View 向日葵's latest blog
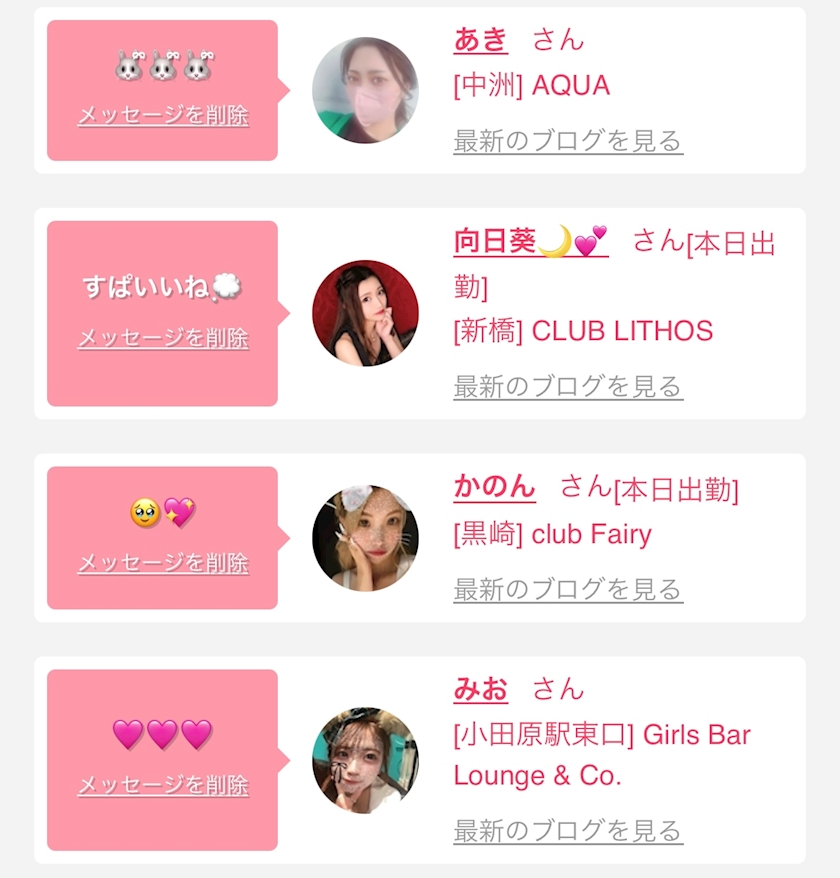840x878 pixels. tap(568, 387)
